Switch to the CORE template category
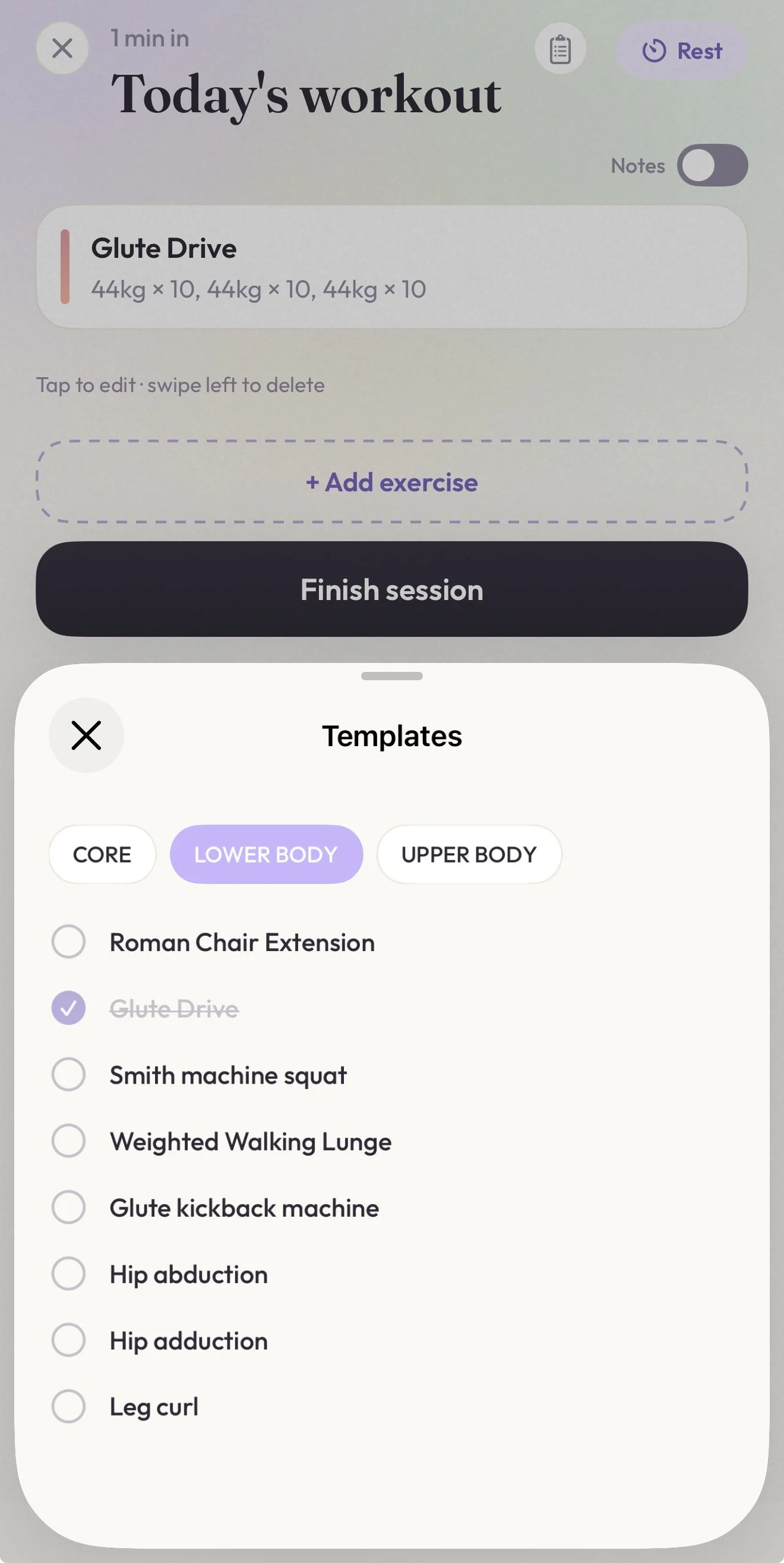The width and height of the screenshot is (784, 1563). click(x=102, y=854)
